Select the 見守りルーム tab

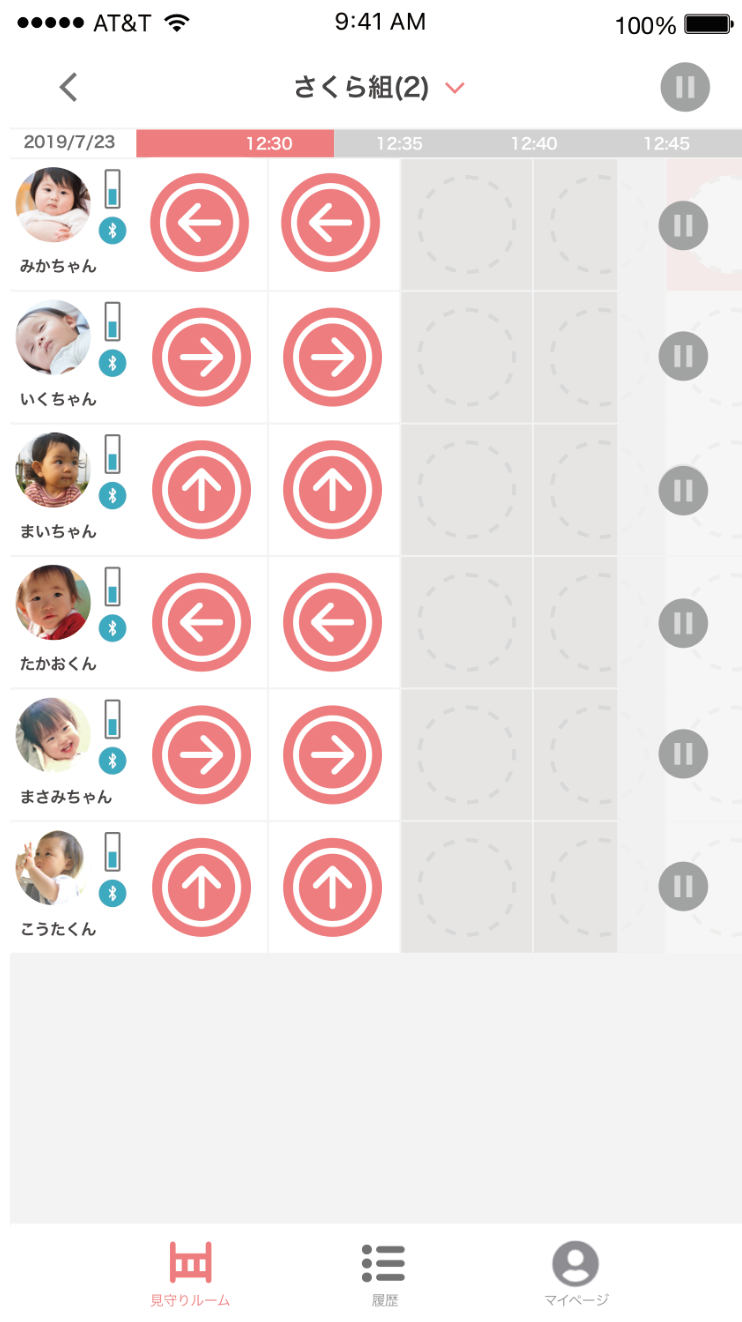[x=190, y=1274]
